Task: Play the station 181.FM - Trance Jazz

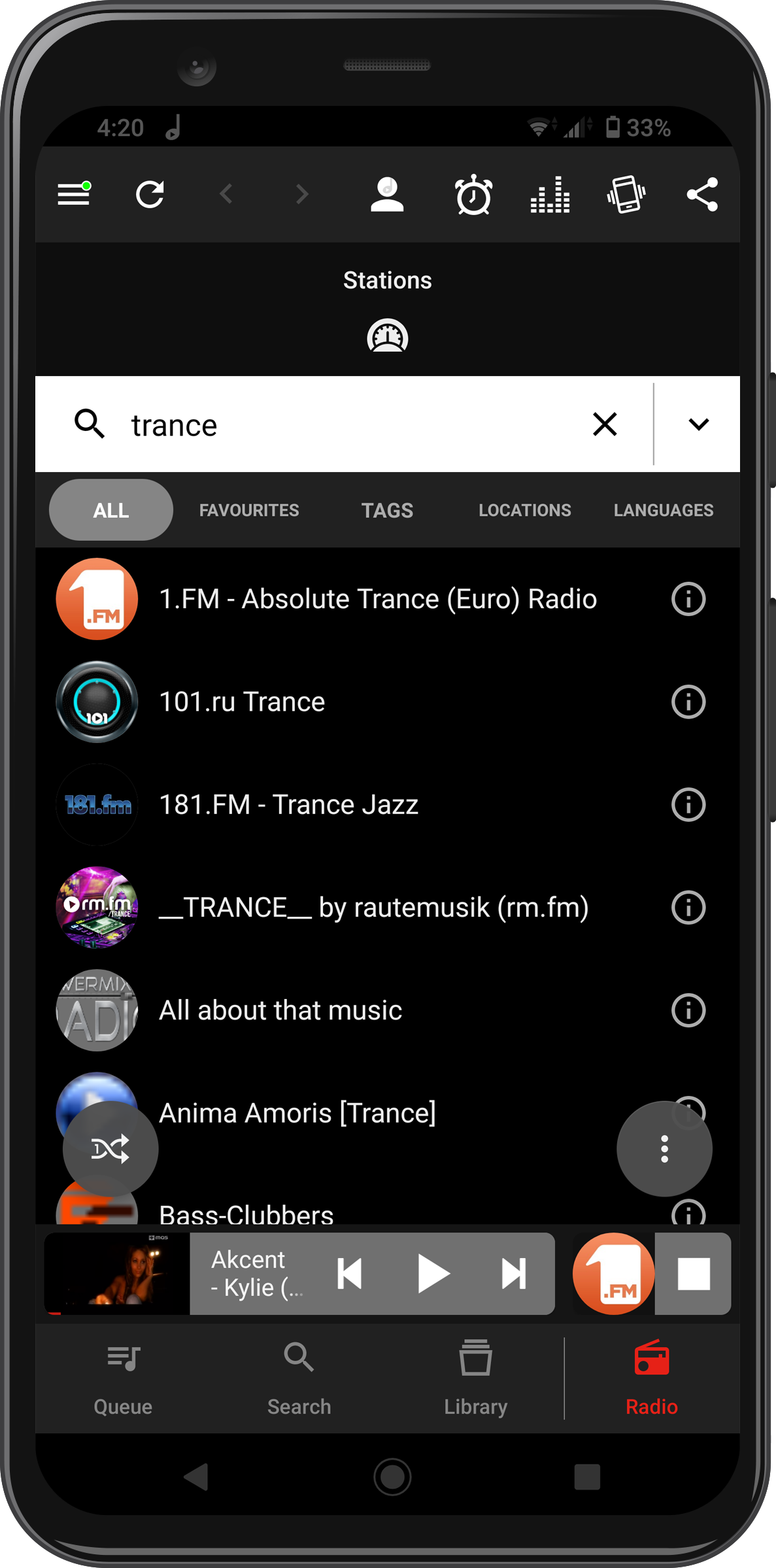Action: pos(290,805)
